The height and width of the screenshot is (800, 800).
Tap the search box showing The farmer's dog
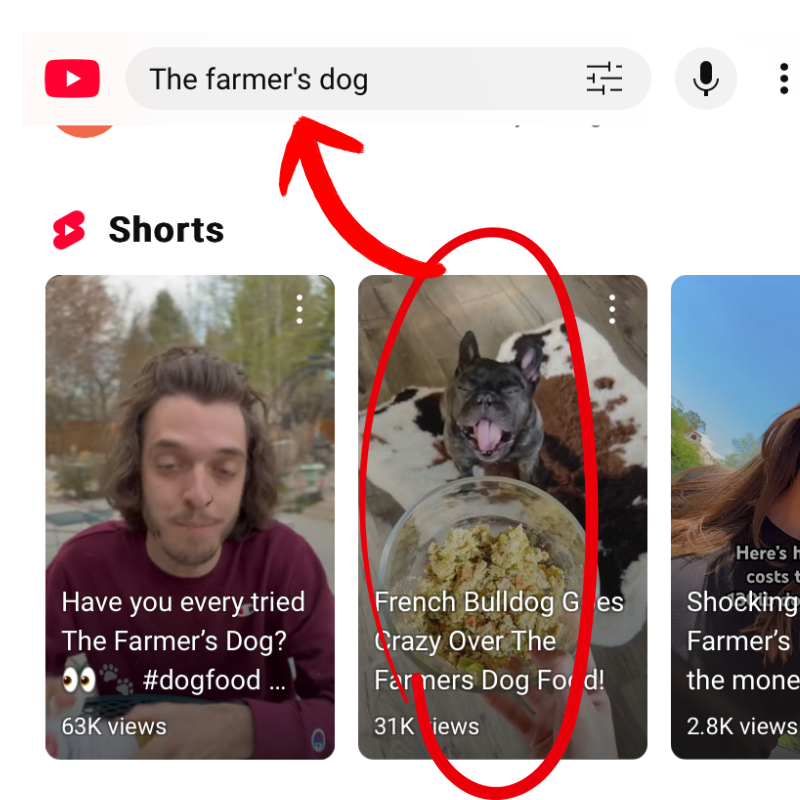[350, 79]
